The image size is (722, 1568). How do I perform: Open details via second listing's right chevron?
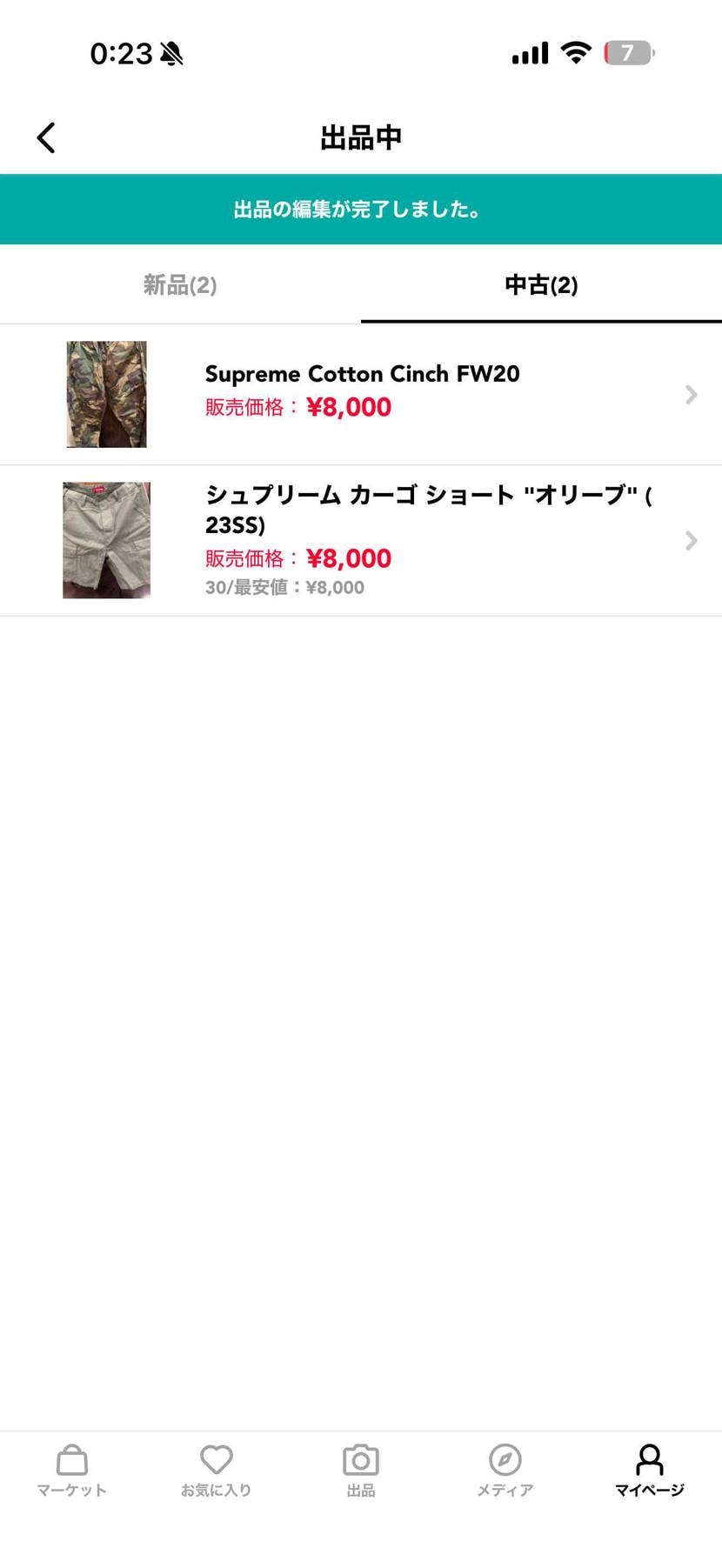click(691, 540)
